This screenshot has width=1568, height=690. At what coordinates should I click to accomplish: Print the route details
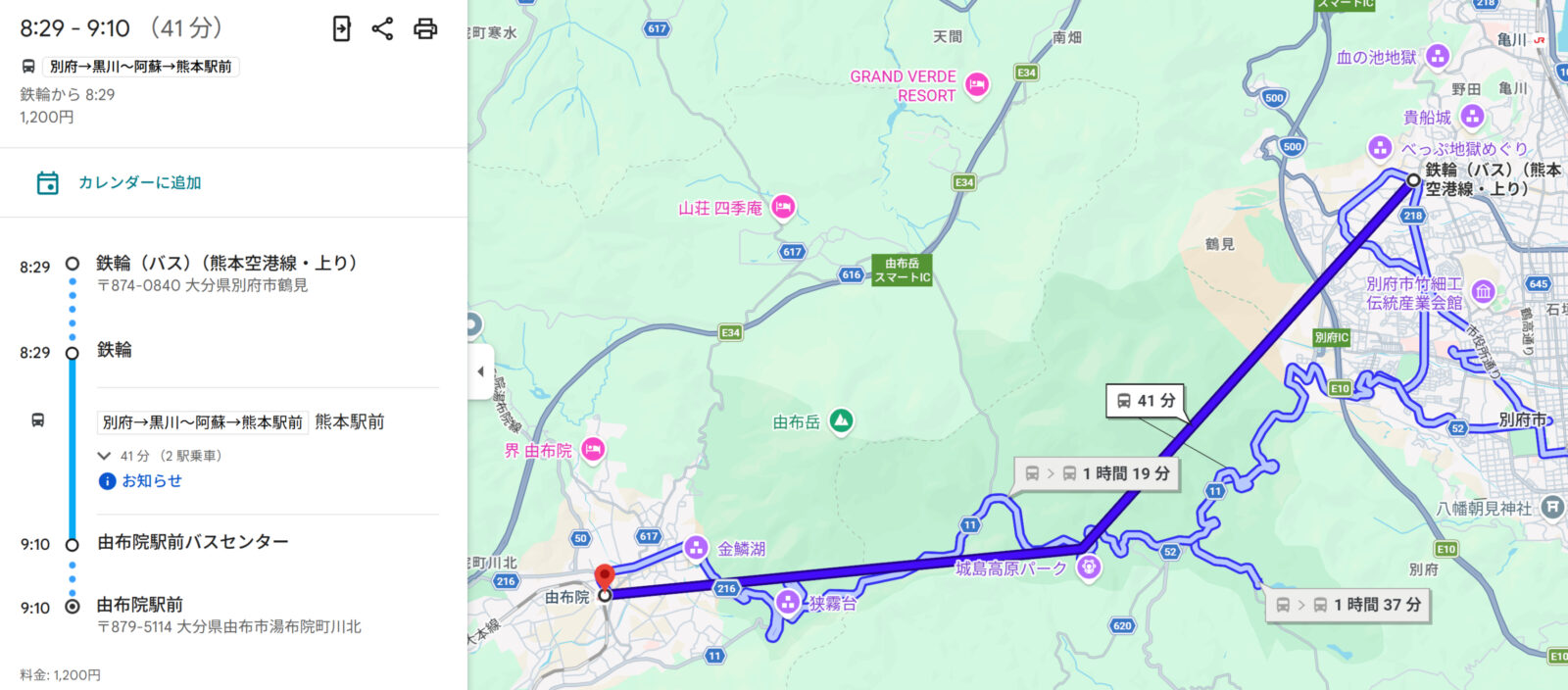tap(425, 28)
